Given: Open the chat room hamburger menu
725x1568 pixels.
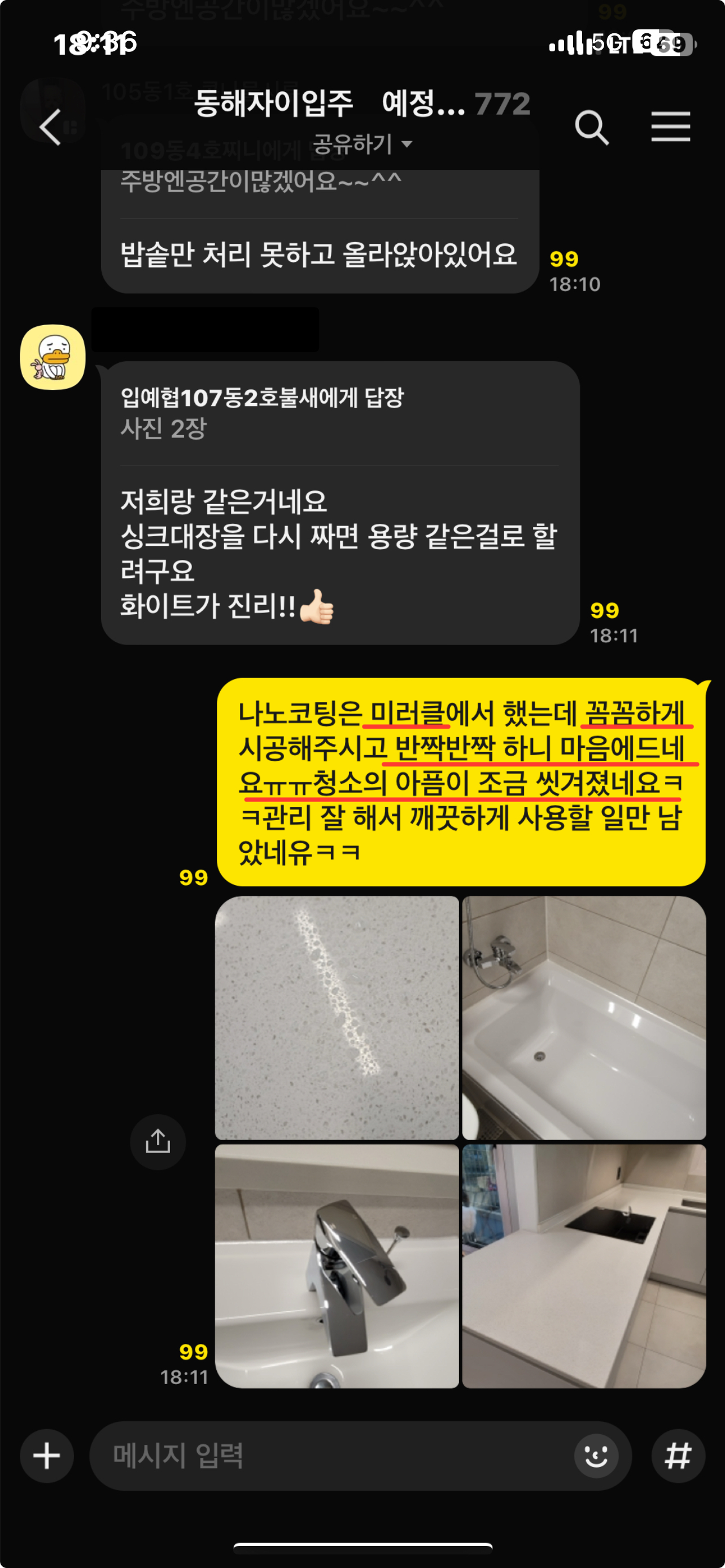Looking at the screenshot, I should coord(670,126).
